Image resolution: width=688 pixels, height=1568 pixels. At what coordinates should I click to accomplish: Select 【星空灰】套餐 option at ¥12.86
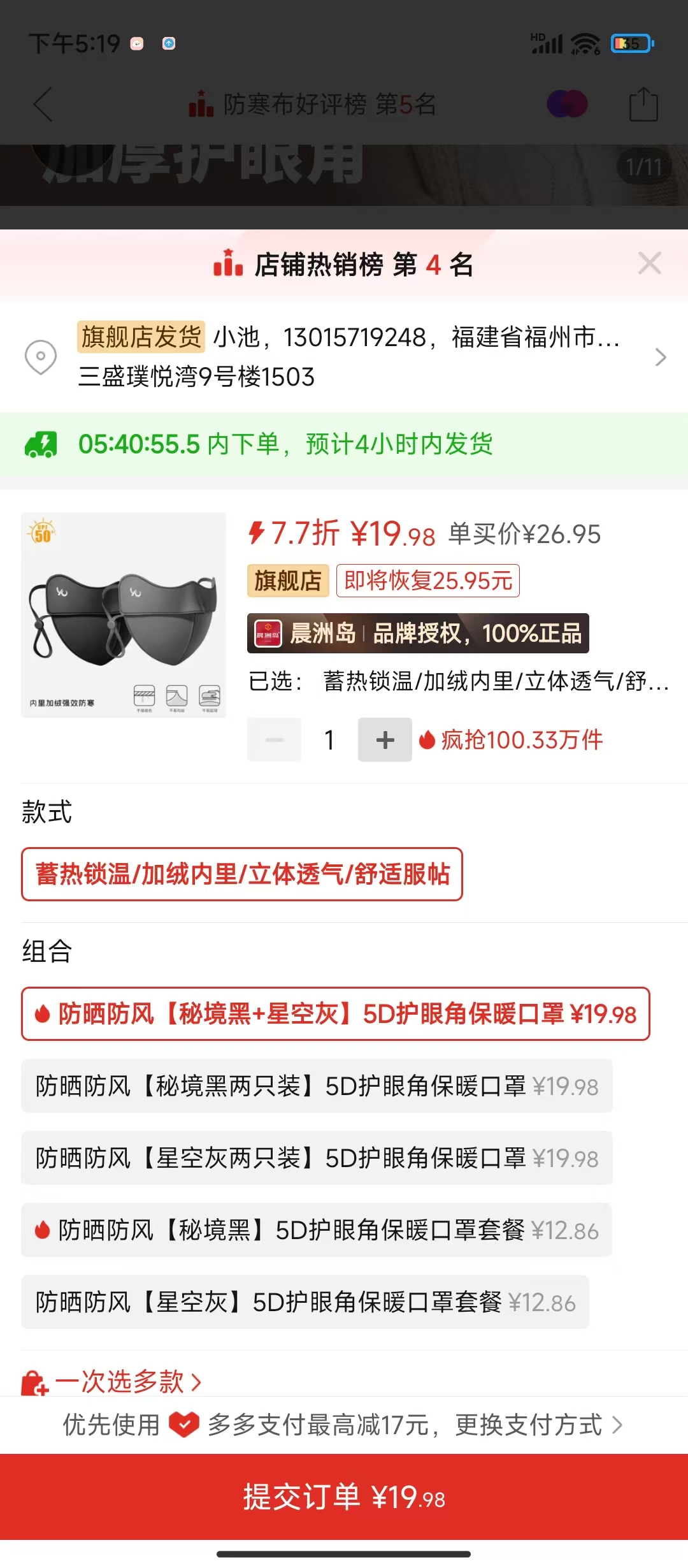(x=305, y=1302)
